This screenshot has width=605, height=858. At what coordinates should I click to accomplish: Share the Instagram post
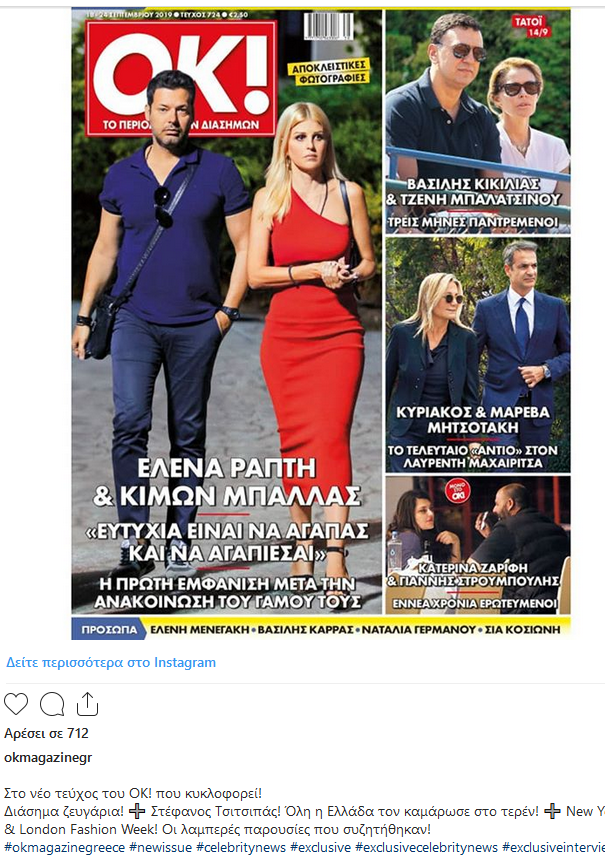pos(87,703)
